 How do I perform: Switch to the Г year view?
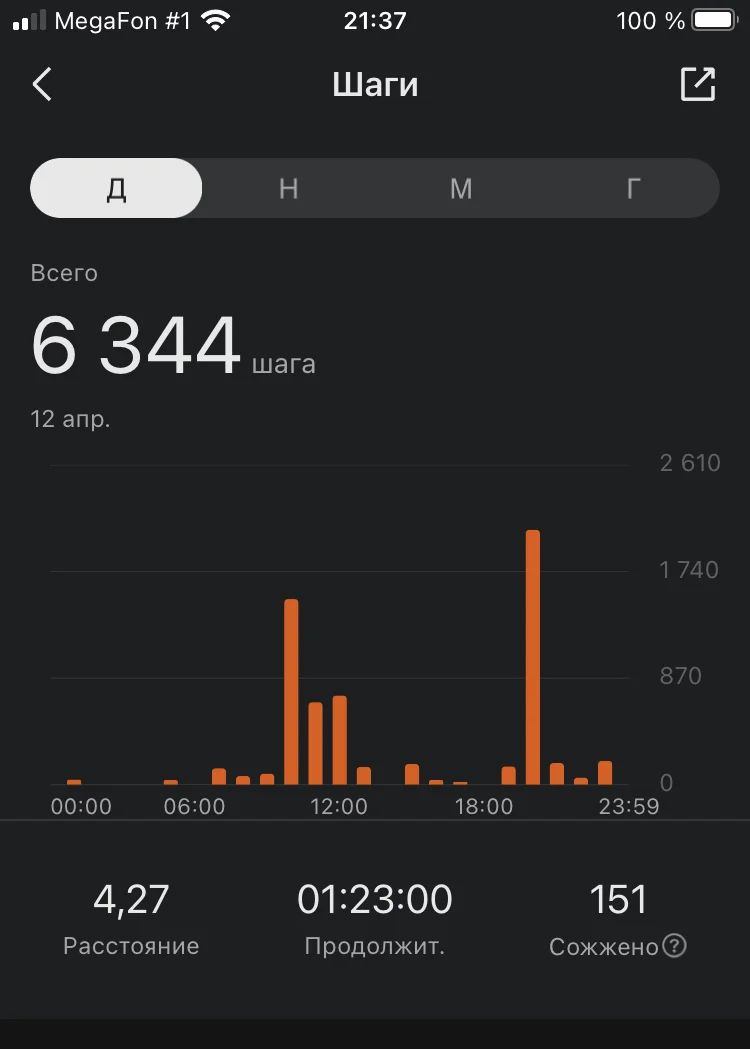click(x=633, y=188)
